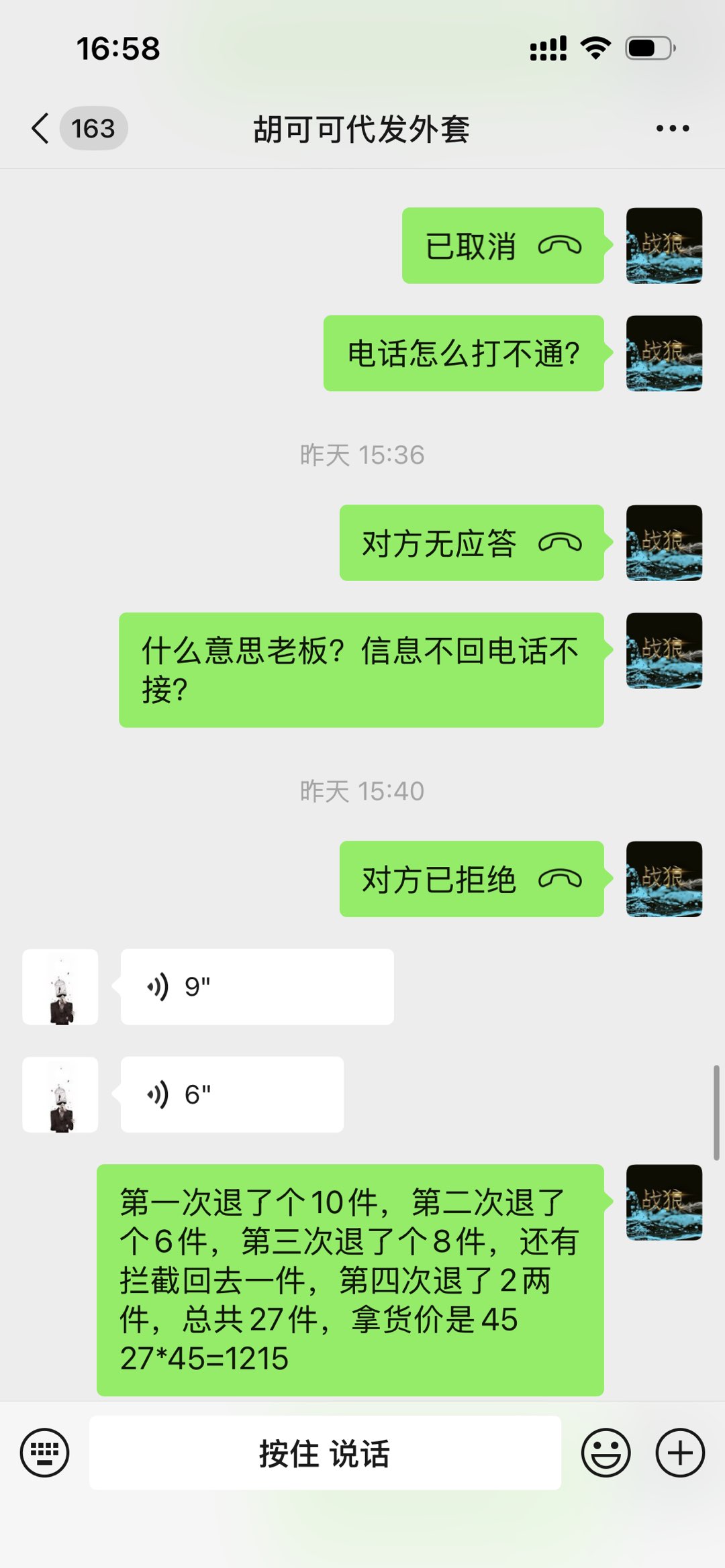Redial from the 已取消 call record

point(502,246)
